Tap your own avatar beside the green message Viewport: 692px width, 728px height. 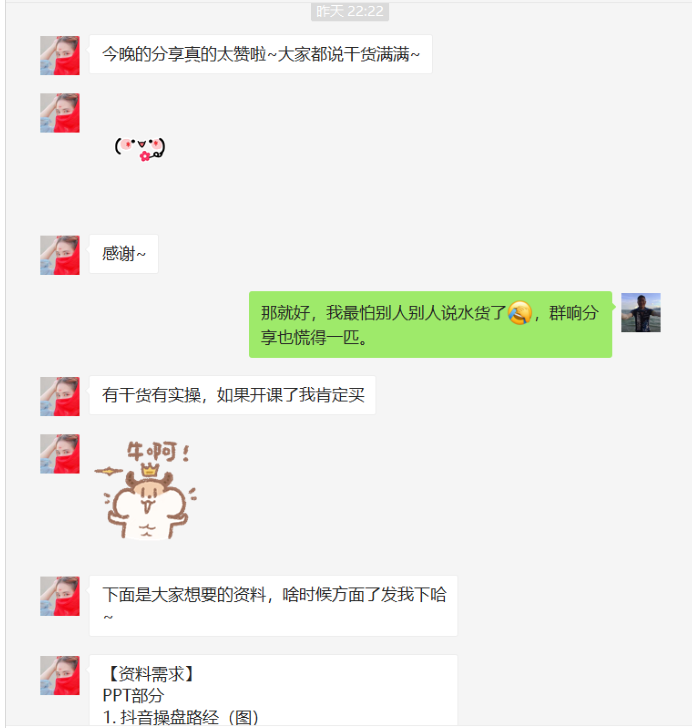pyautogui.click(x=640, y=313)
